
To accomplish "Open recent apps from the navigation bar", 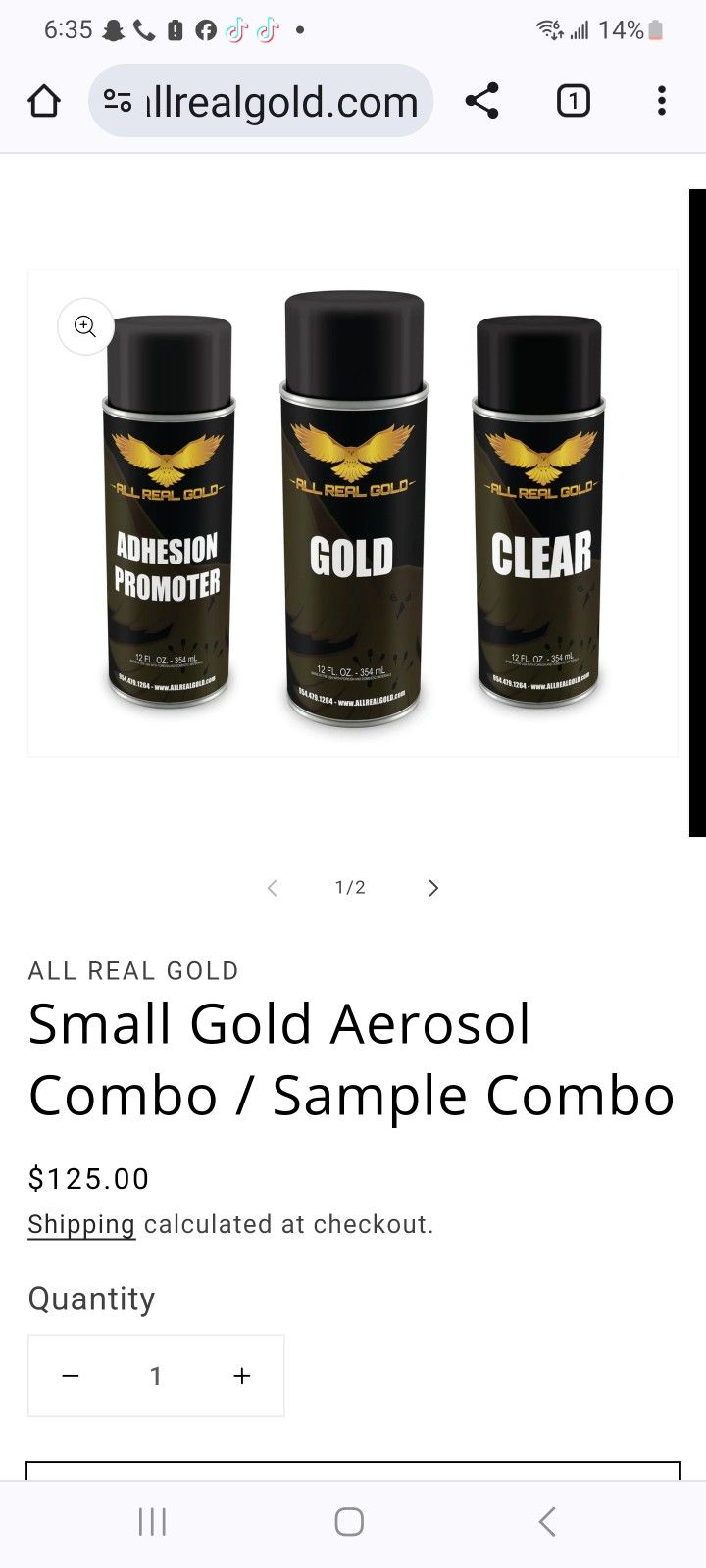I will (152, 1522).
